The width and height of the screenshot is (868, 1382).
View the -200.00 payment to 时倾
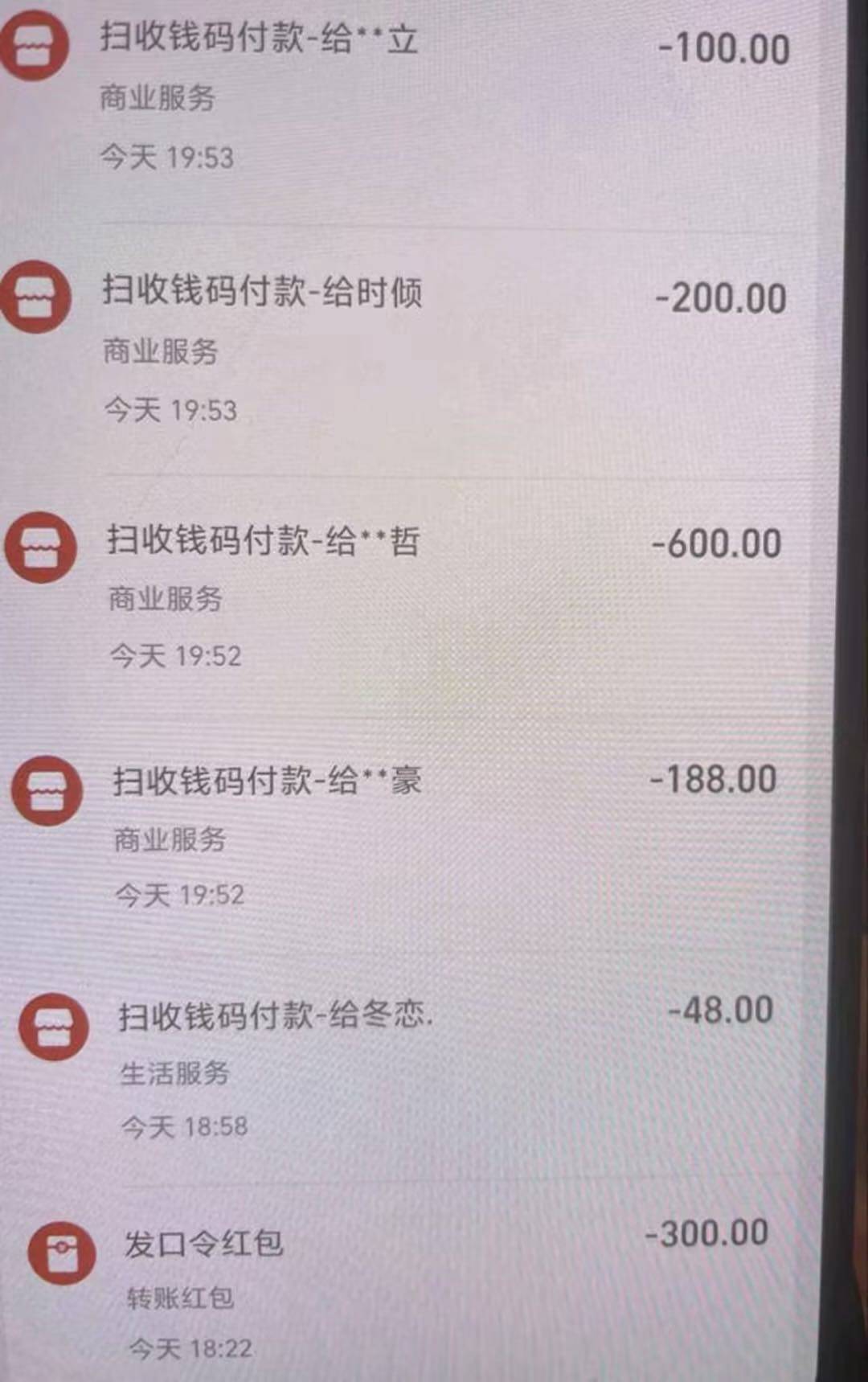point(262,292)
